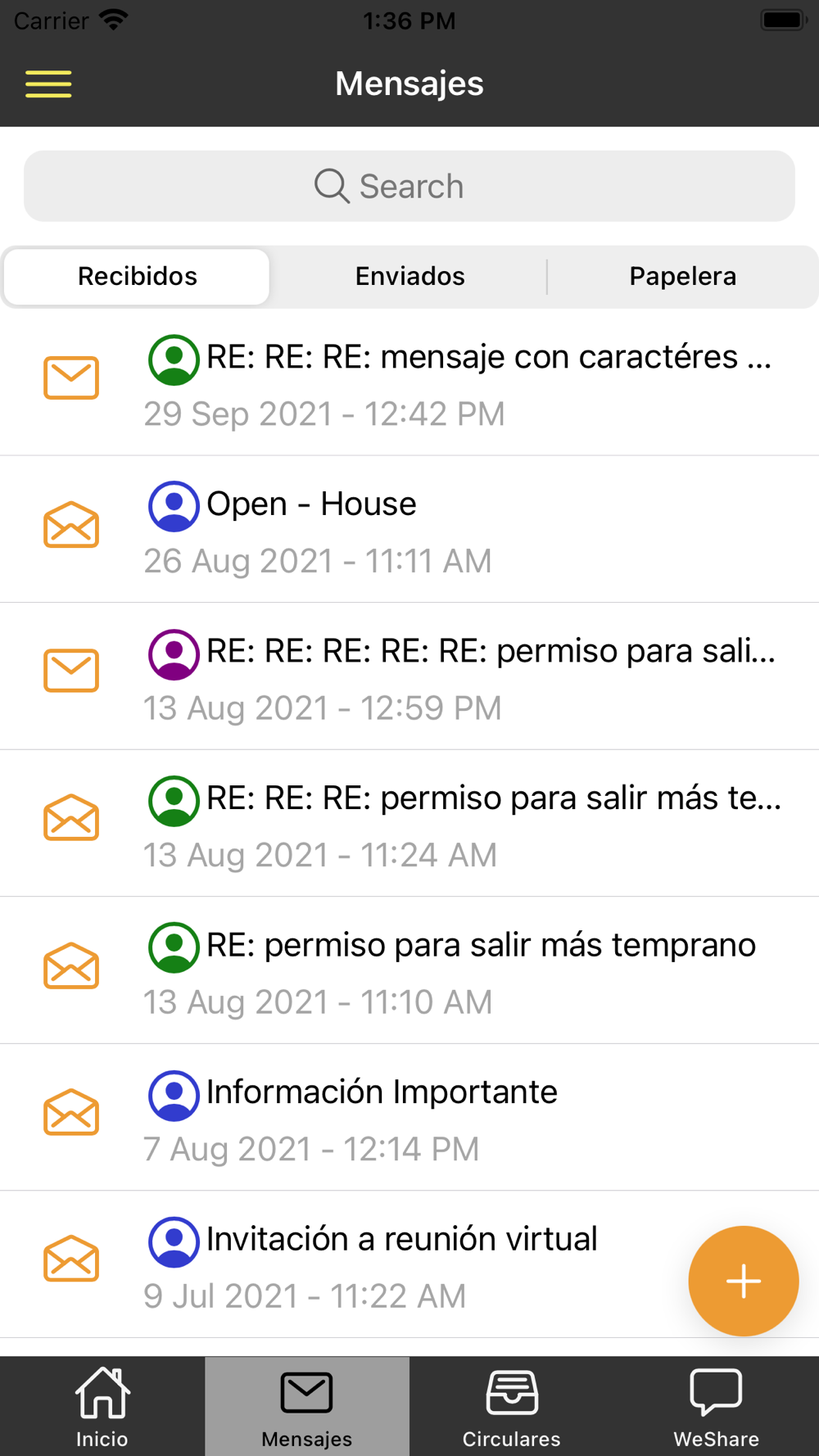Open the 12:59 PM permiso para salir message

tap(459, 677)
